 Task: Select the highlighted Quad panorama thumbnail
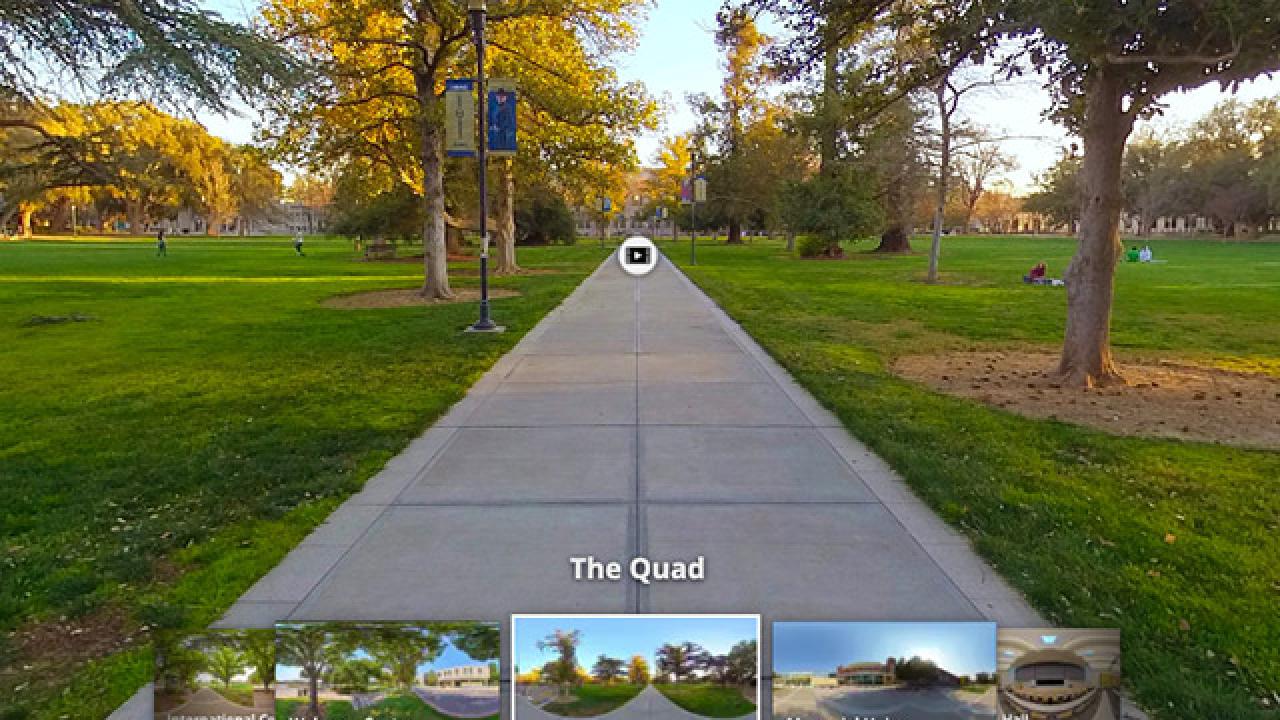pos(636,668)
